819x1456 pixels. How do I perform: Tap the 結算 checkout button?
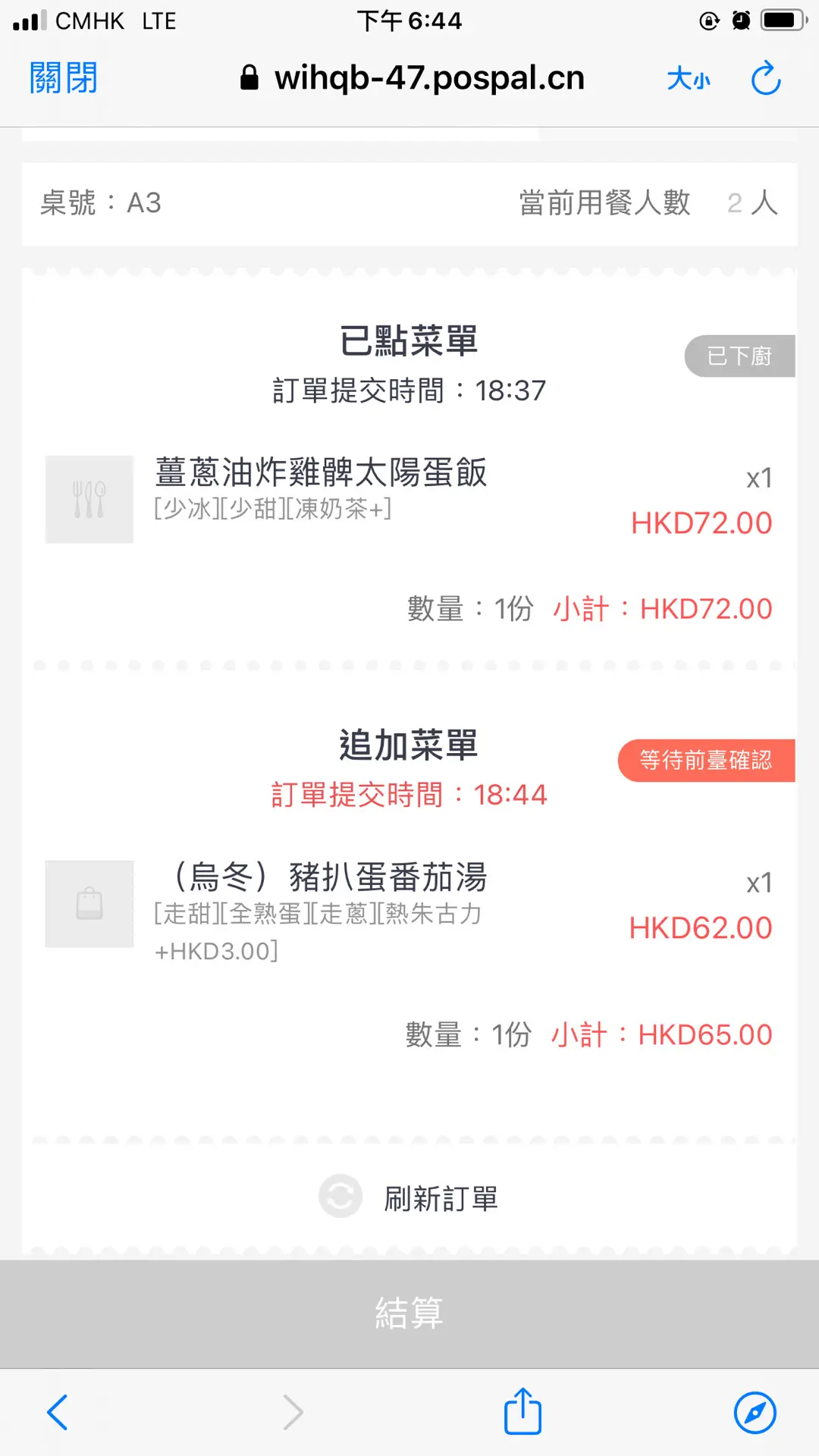tap(409, 1313)
